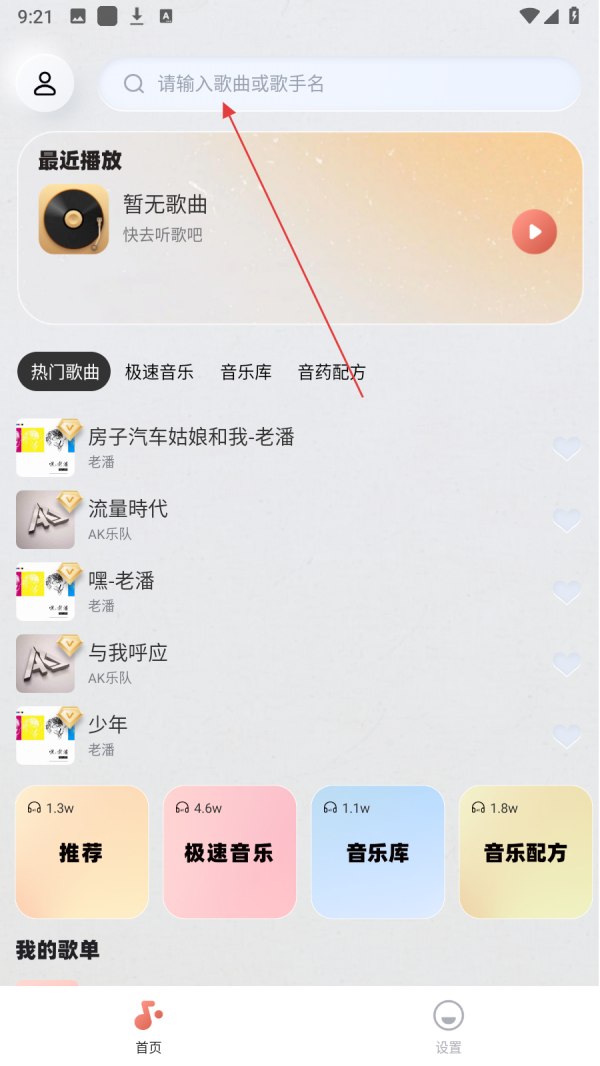This screenshot has width=600, height=1066.
Task: Select the 音药配方 tab
Action: point(331,372)
